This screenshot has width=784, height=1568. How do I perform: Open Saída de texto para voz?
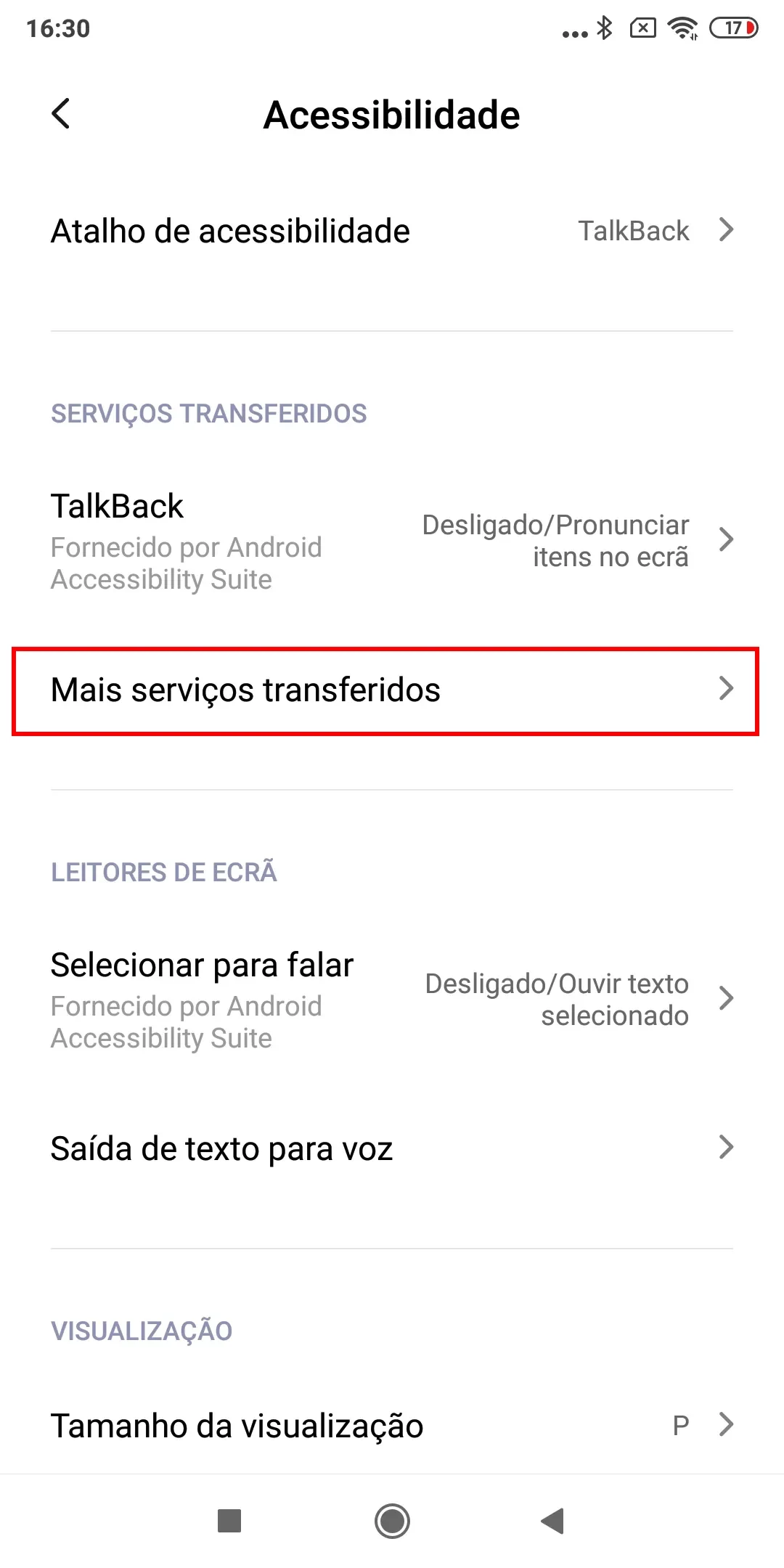tap(392, 1148)
